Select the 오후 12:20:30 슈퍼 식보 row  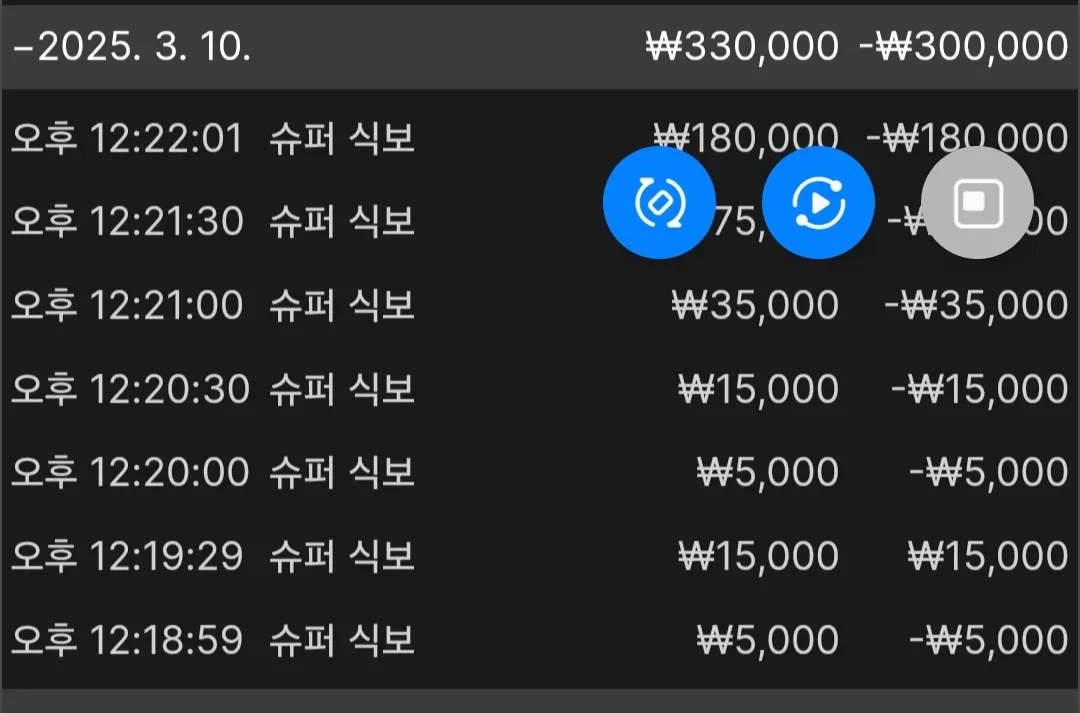[x=540, y=389]
